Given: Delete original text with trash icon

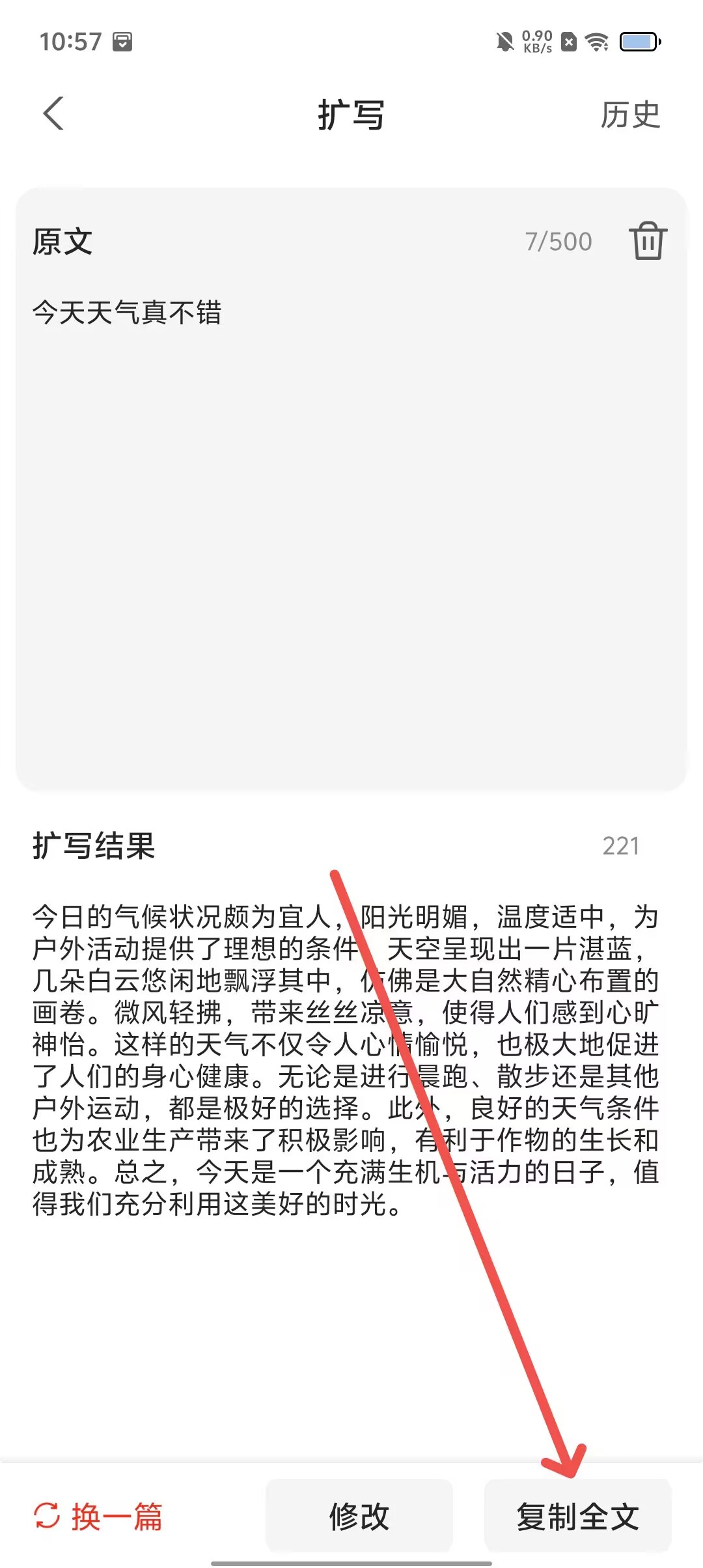Looking at the screenshot, I should click(x=648, y=241).
